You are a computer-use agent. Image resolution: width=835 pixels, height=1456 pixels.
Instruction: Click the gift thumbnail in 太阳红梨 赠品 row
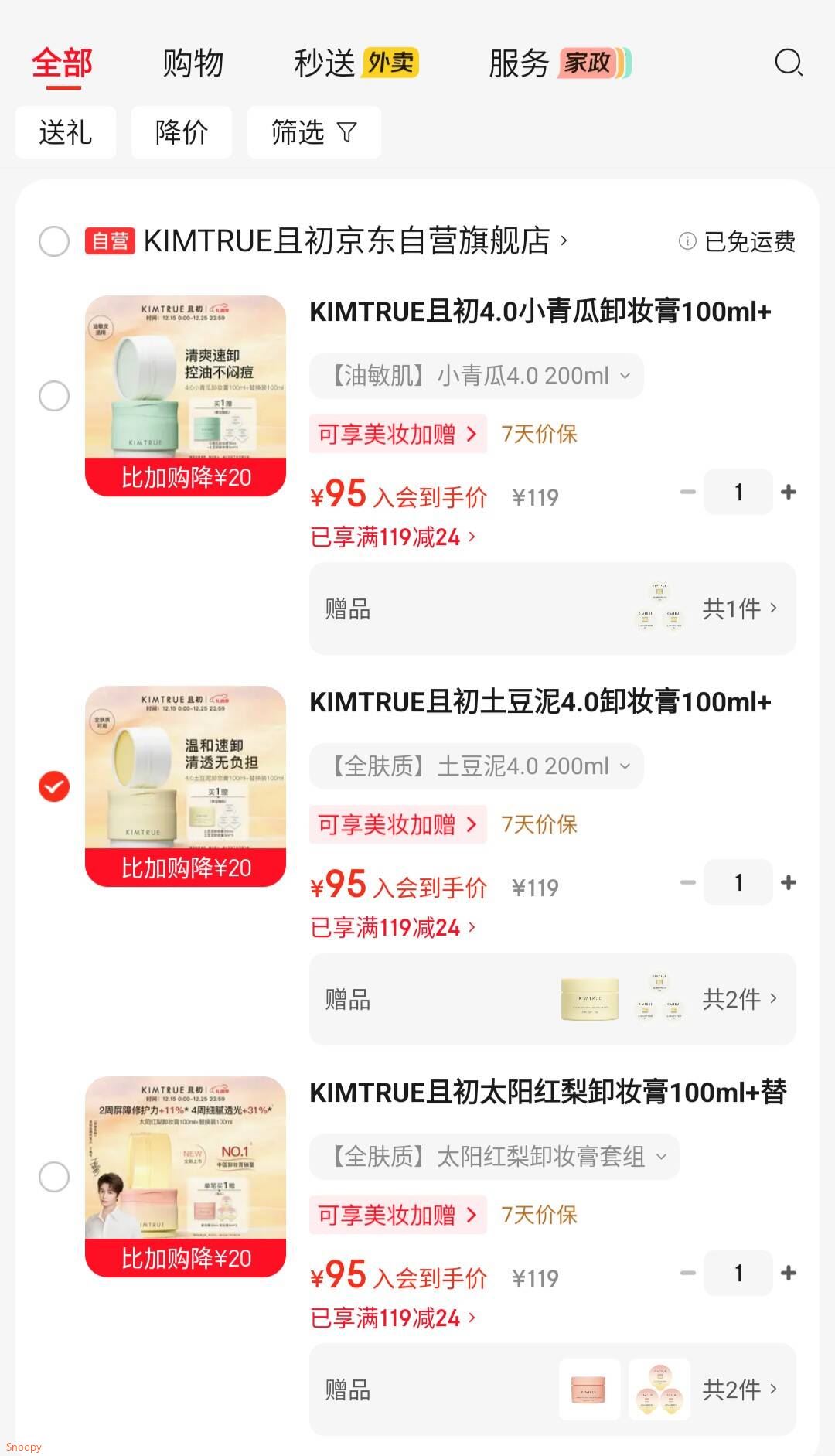588,1389
